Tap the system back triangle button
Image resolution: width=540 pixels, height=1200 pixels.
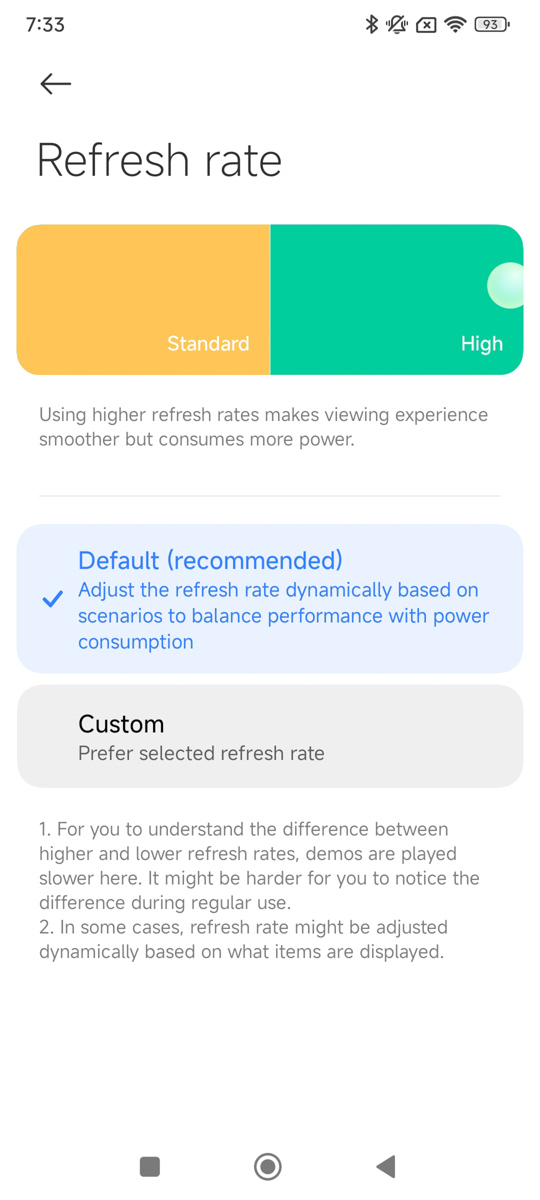386,1166
